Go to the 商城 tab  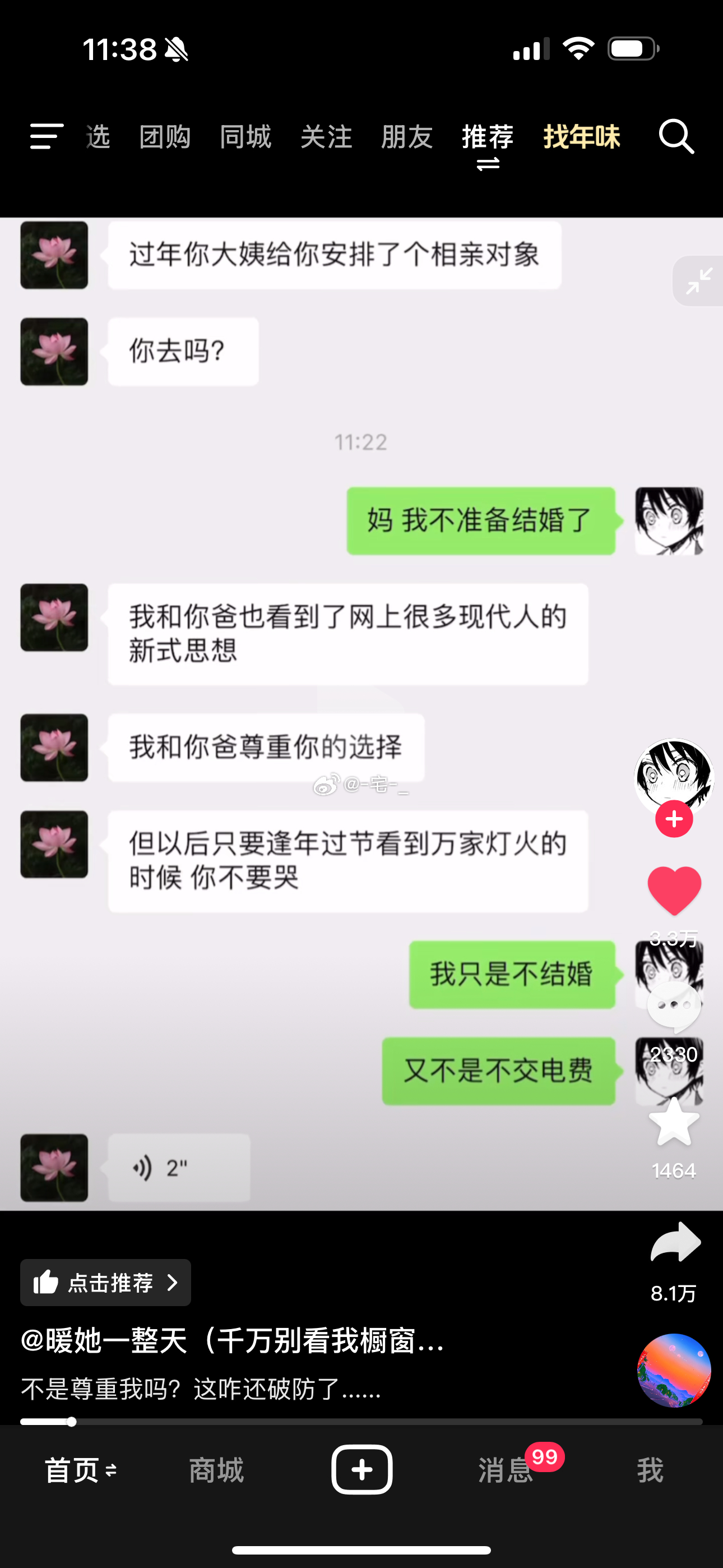(216, 1470)
